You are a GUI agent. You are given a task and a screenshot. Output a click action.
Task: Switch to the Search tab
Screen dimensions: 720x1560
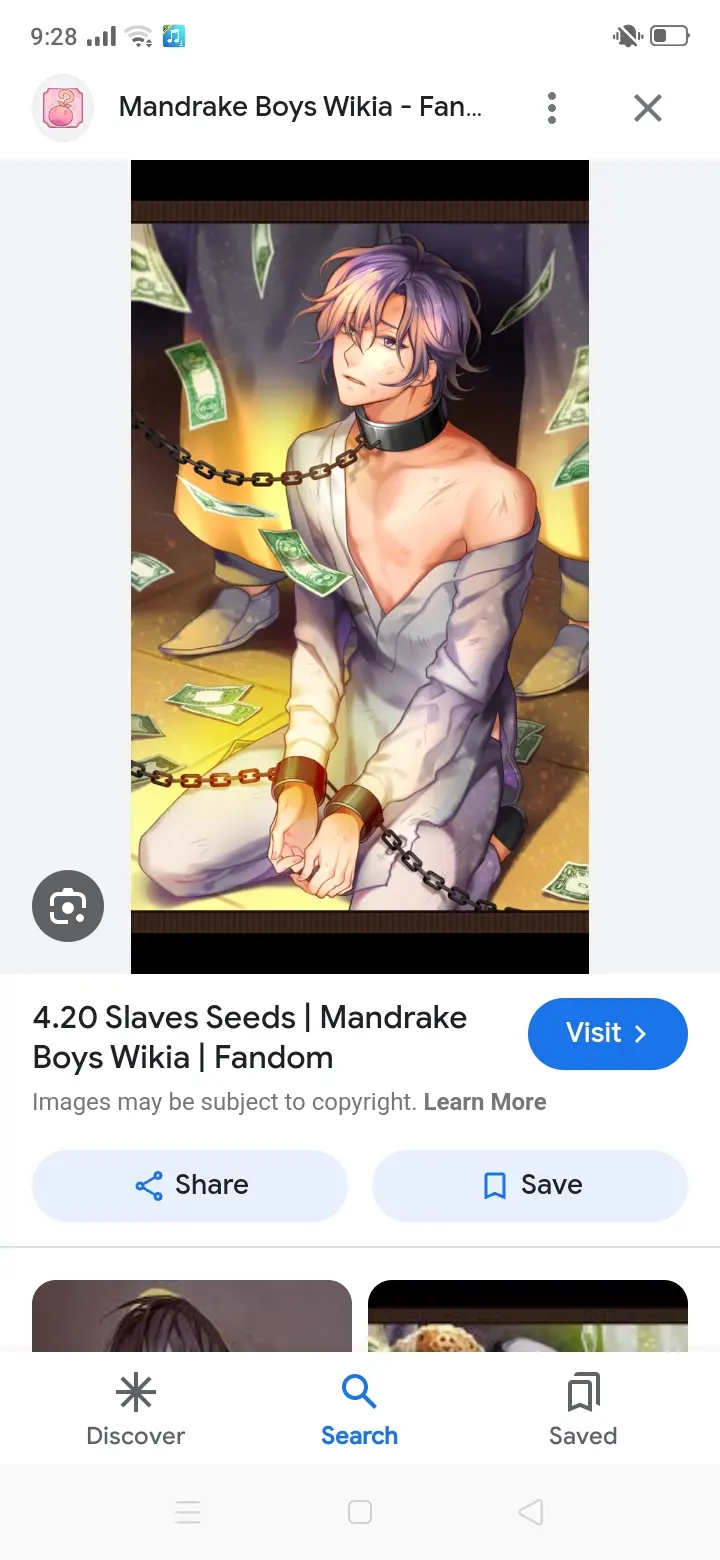click(x=359, y=1410)
